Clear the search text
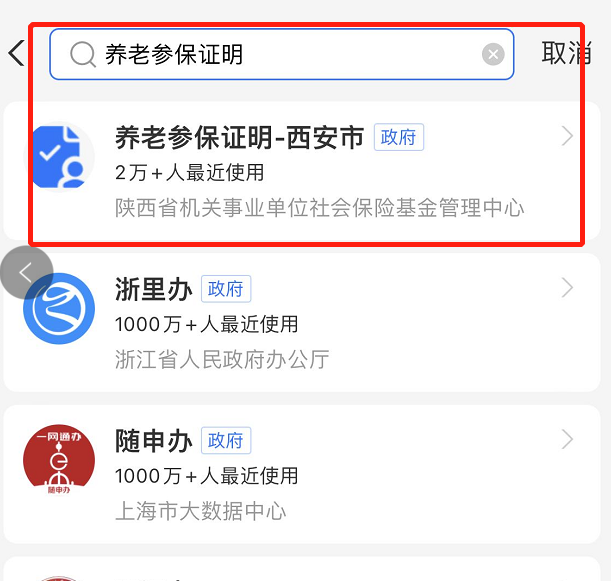This screenshot has height=581, width=611. [x=493, y=54]
